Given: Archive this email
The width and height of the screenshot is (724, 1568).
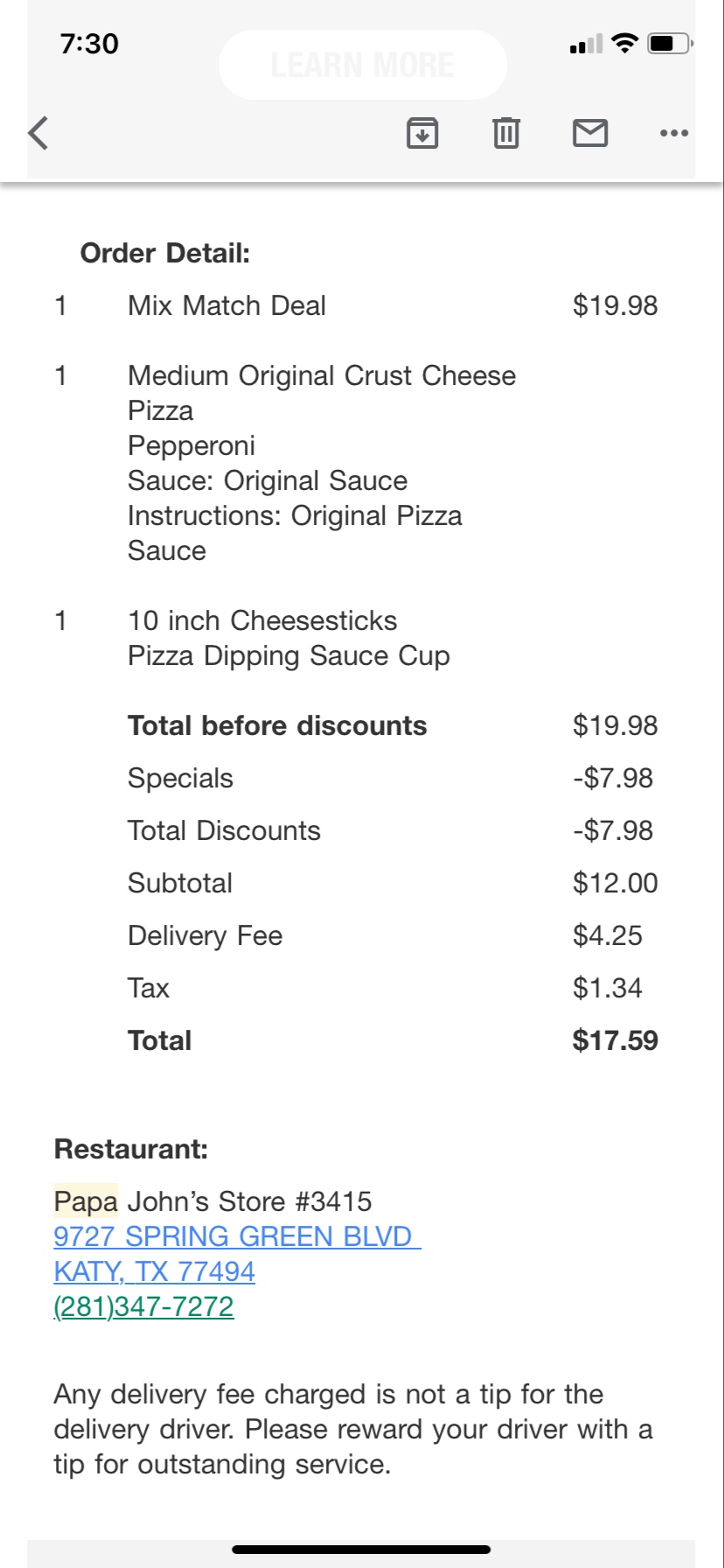Looking at the screenshot, I should pos(422,133).
